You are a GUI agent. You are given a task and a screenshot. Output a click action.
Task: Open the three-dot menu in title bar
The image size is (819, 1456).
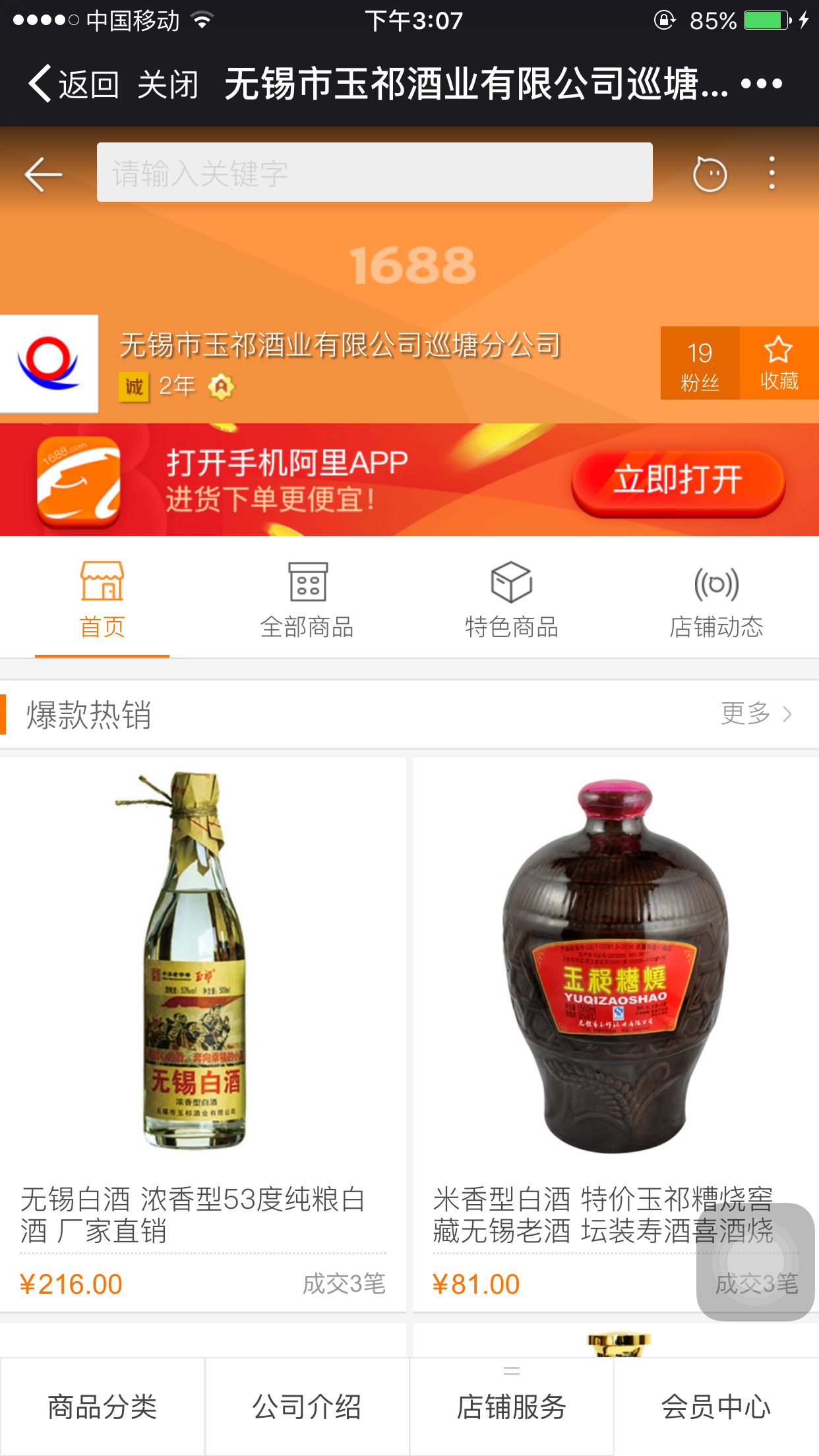[762, 84]
